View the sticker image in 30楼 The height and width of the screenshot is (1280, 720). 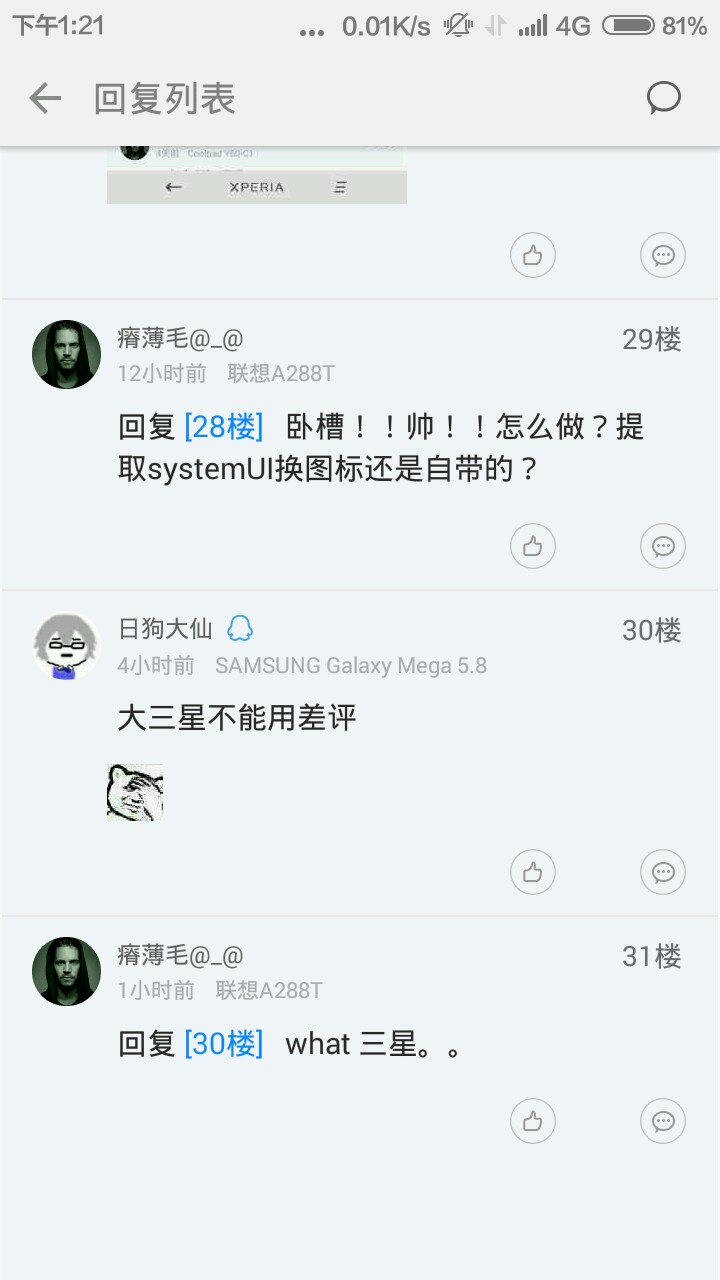135,793
